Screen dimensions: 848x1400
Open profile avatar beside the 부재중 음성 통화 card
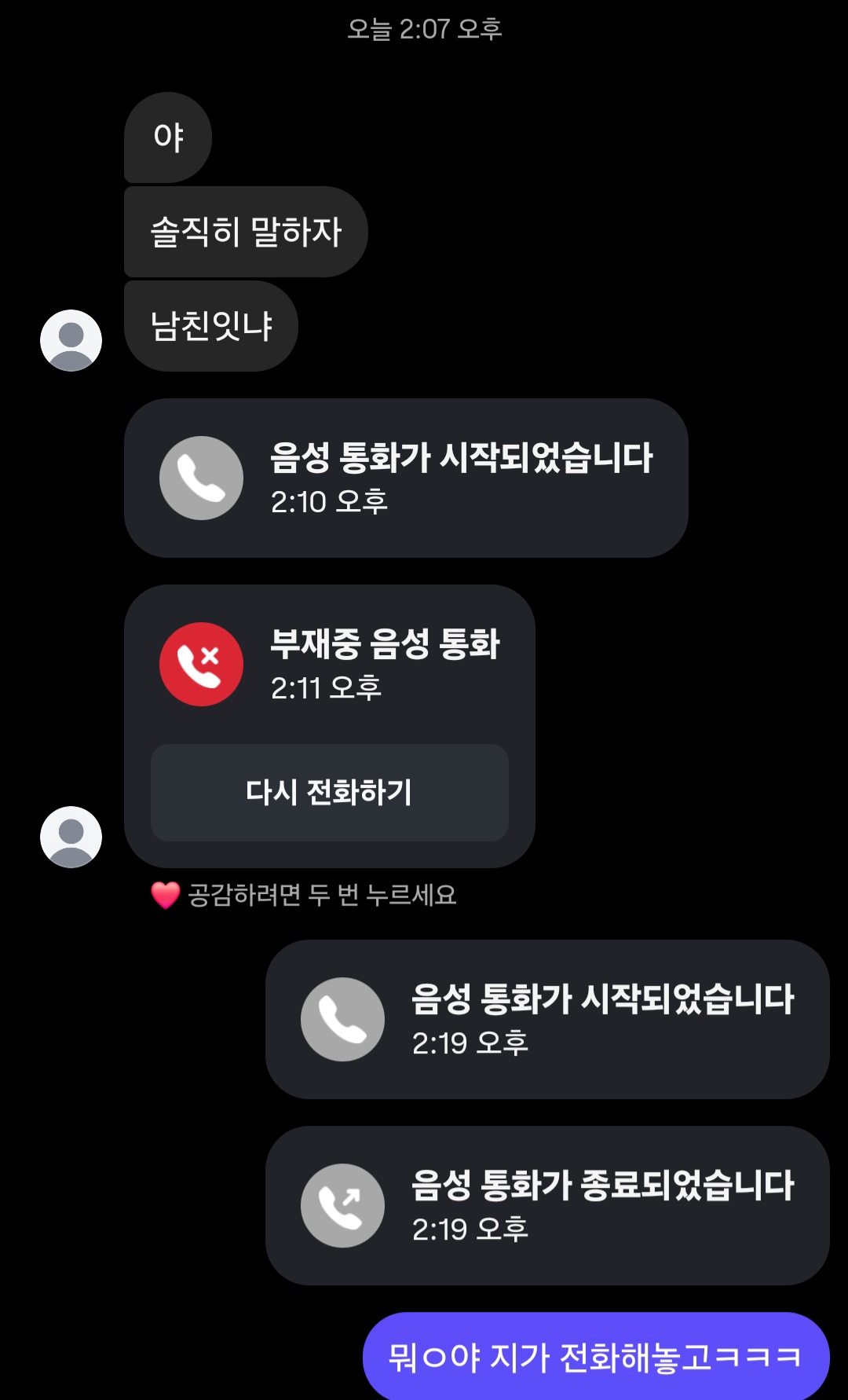[71, 837]
